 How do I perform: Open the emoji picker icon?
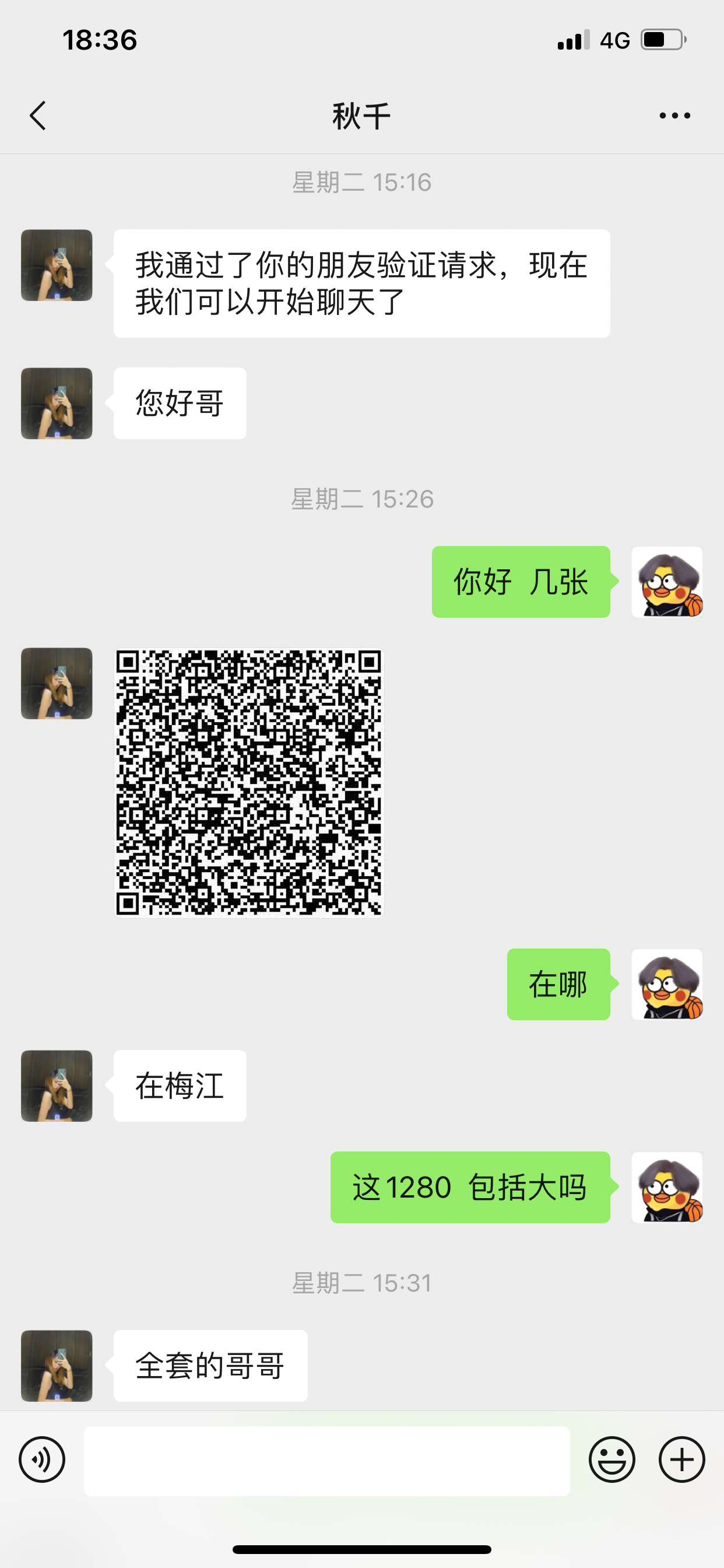[x=613, y=1459]
